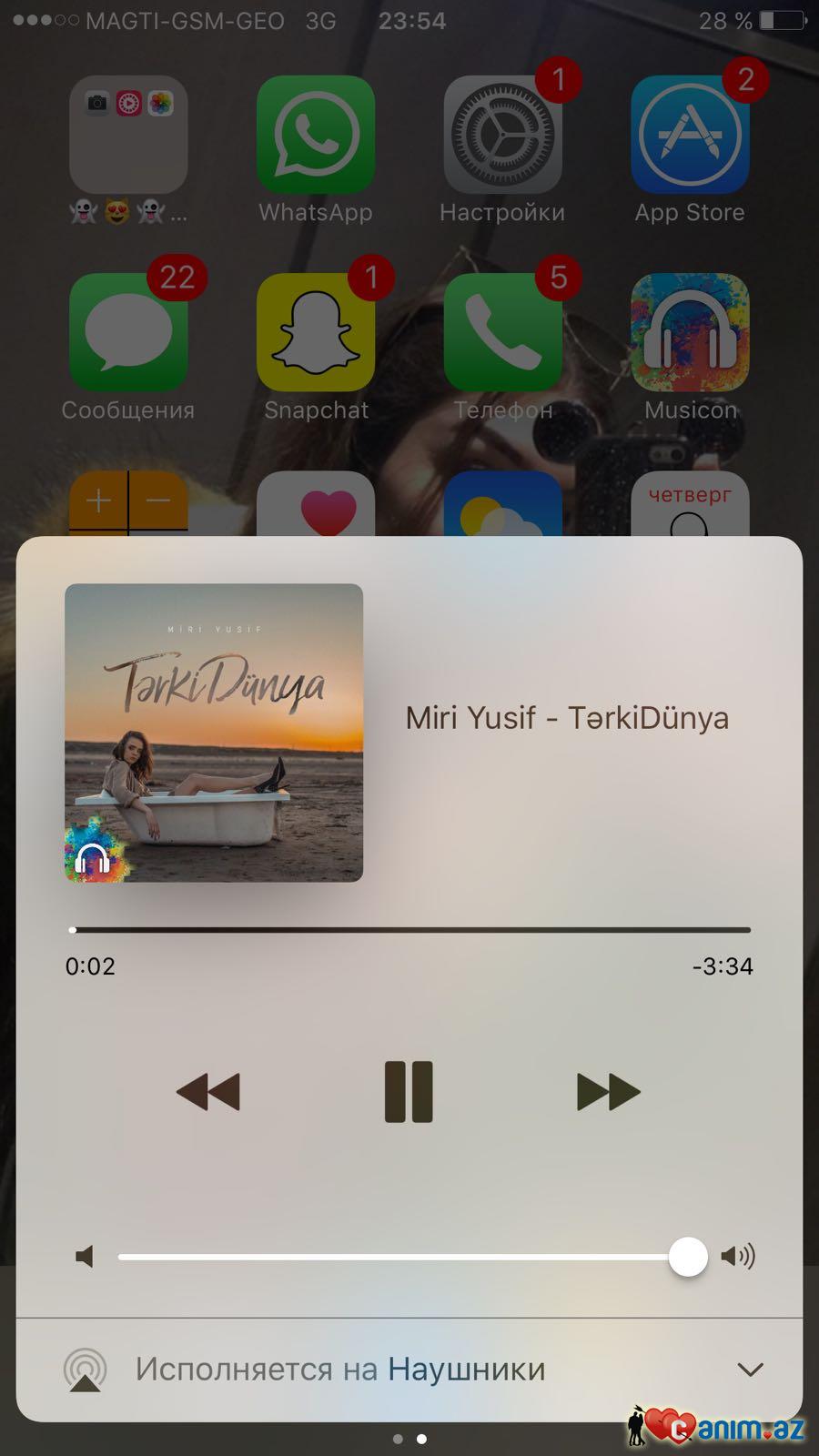819x1456 pixels.
Task: Launch the App Store
Action: 690,135
